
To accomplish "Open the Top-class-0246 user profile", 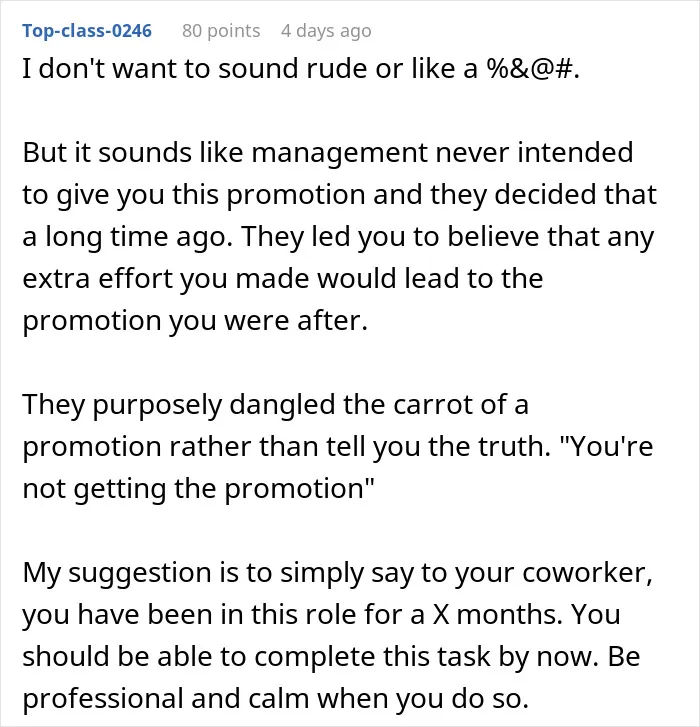I will point(87,31).
